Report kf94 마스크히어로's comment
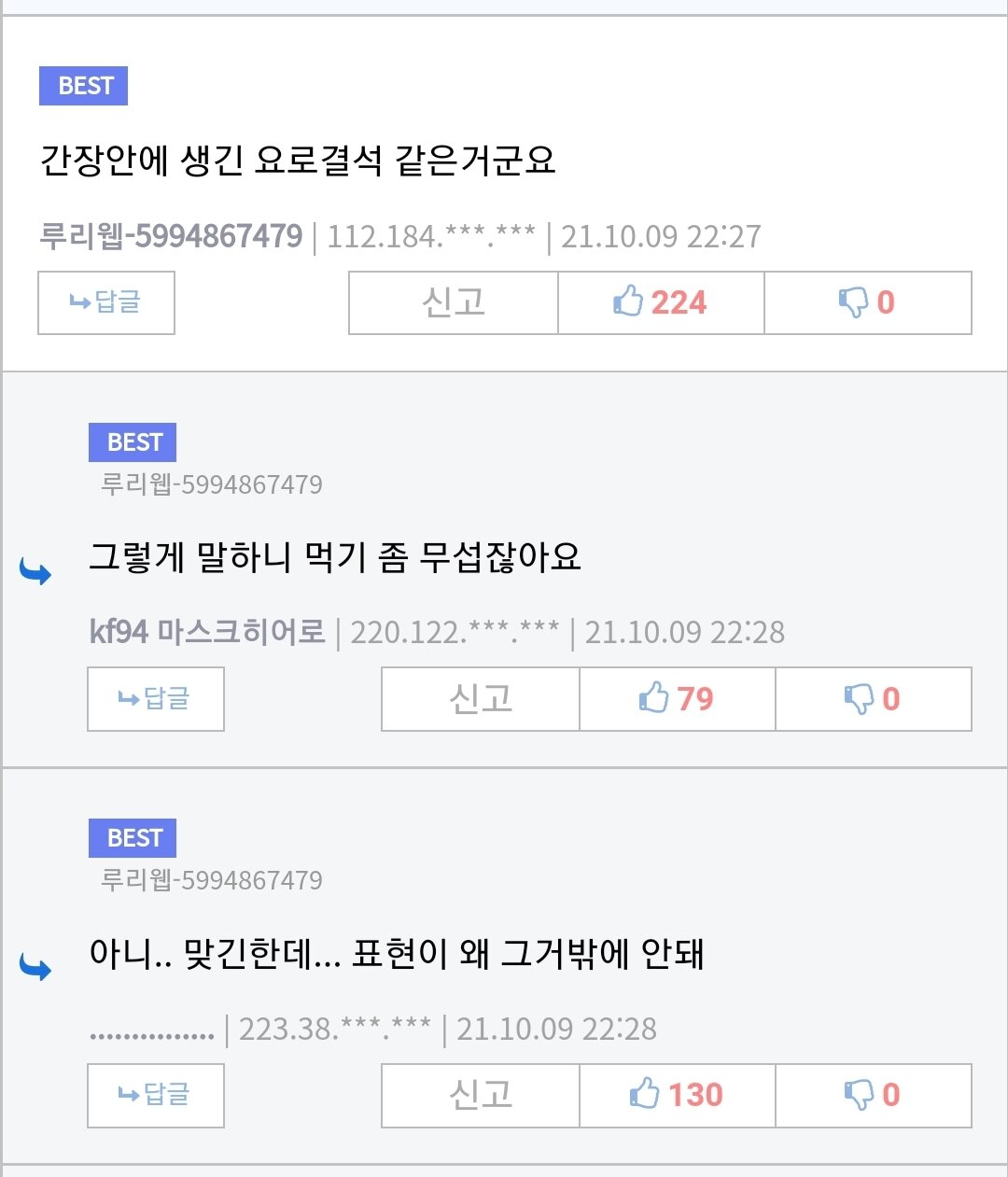 tap(481, 699)
